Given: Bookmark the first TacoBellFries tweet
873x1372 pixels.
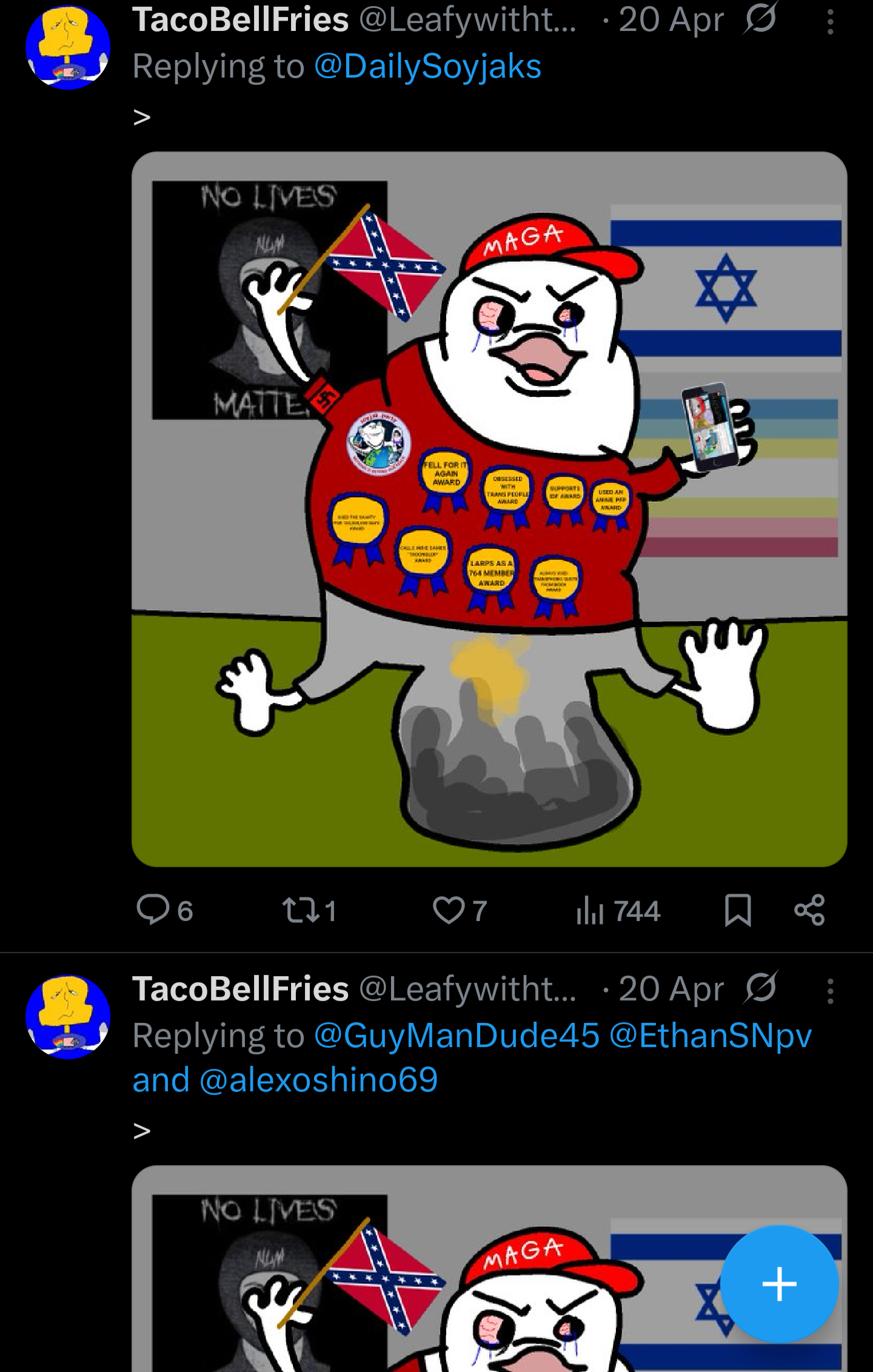Looking at the screenshot, I should pos(738,910).
